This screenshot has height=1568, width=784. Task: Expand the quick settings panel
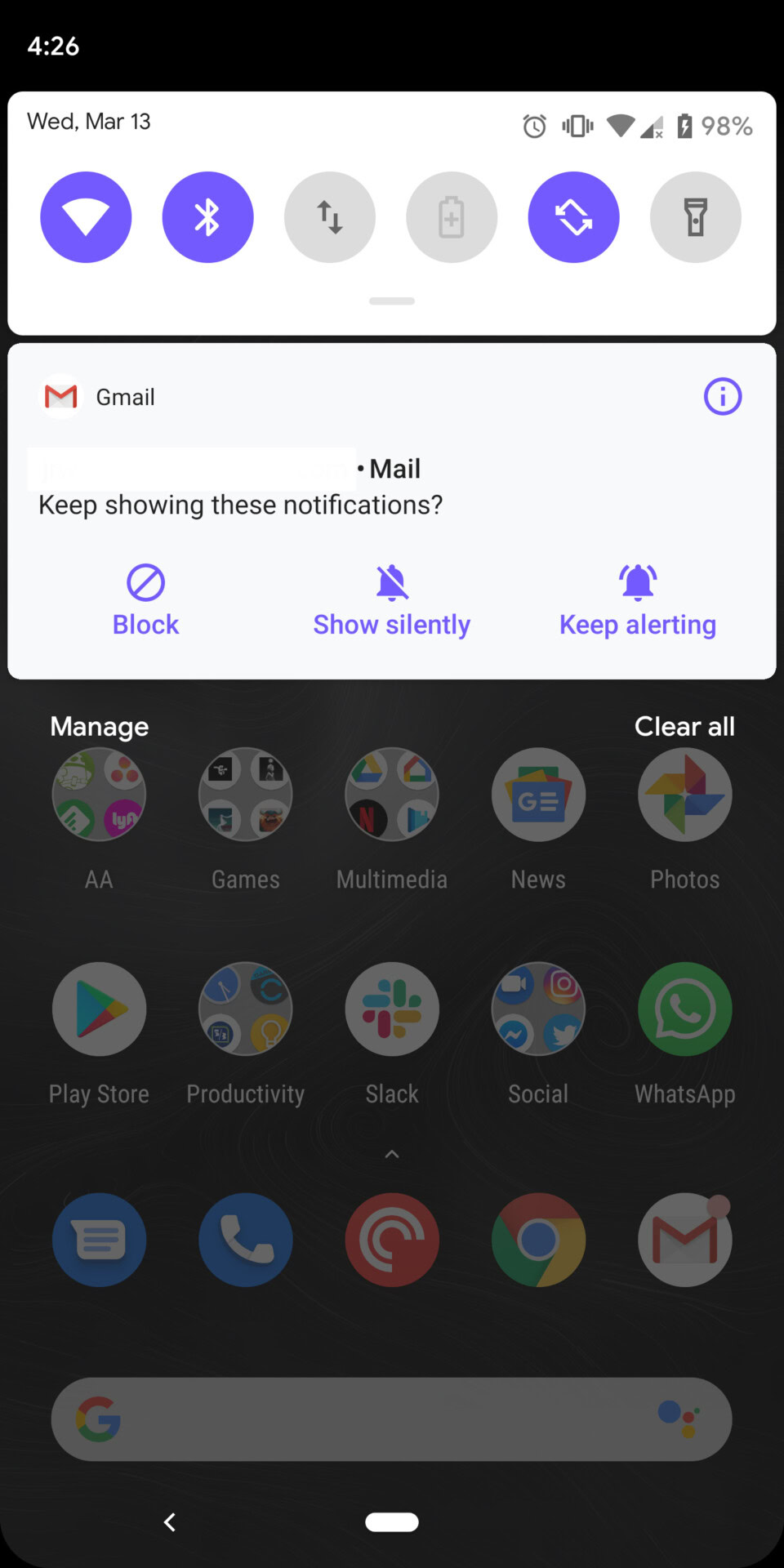(390, 301)
